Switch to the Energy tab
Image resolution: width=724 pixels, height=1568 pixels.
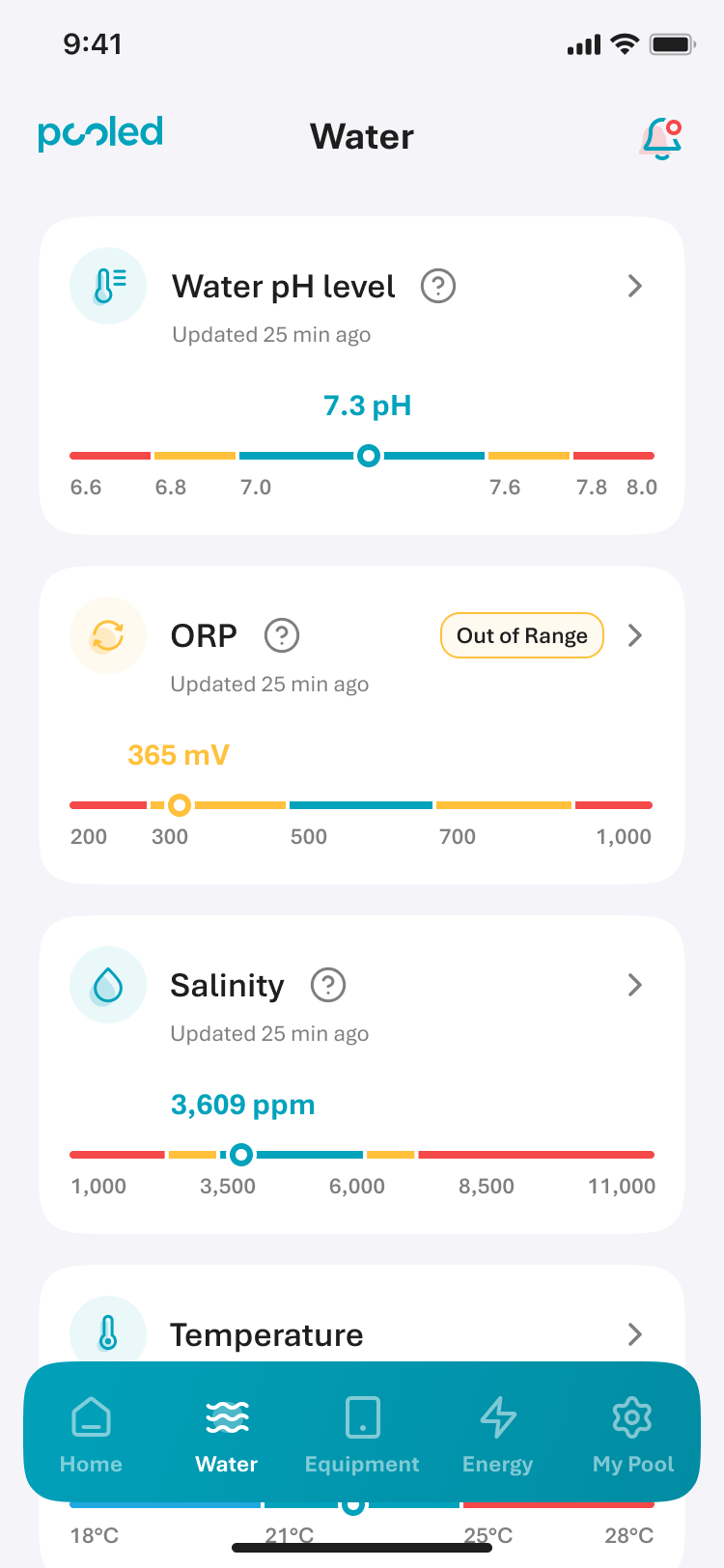tap(498, 1435)
